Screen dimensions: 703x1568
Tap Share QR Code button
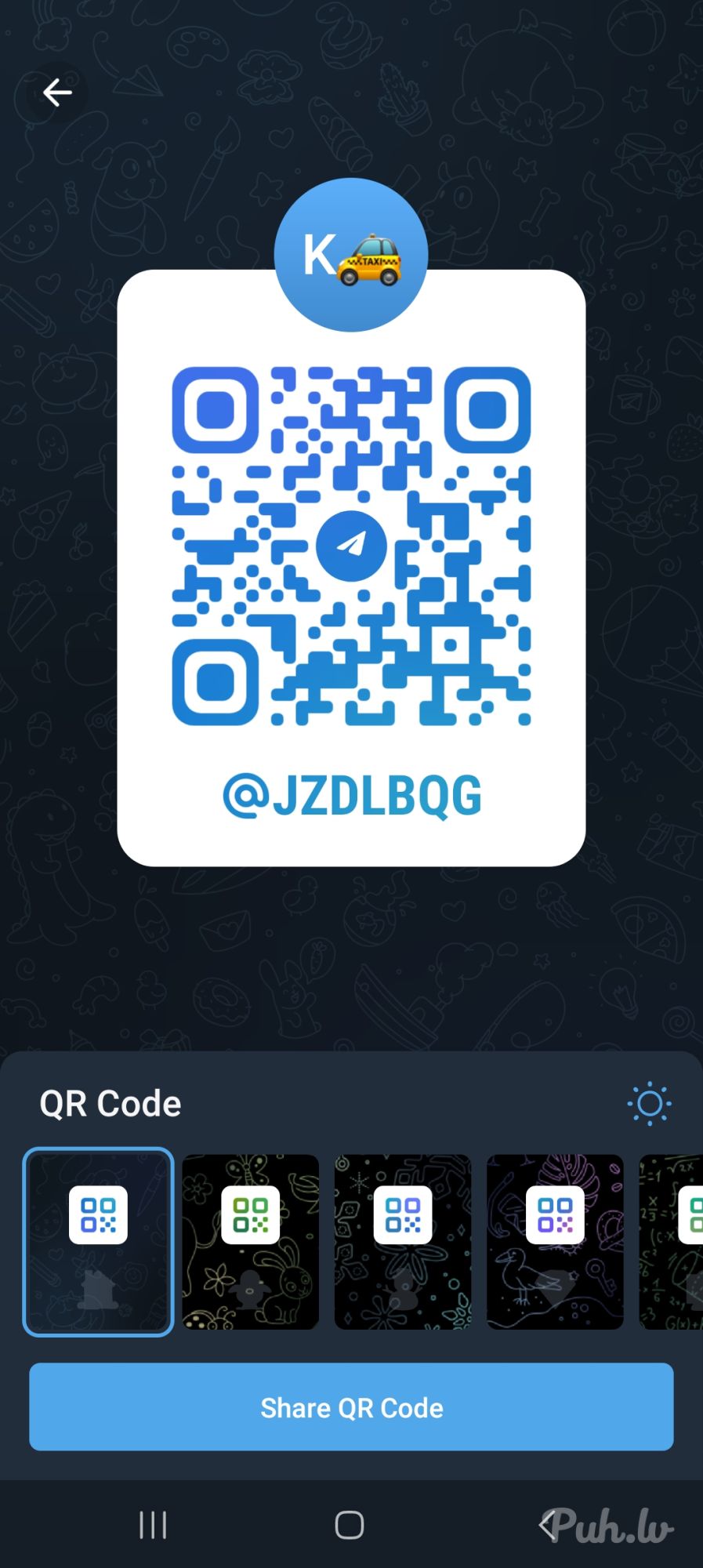(x=351, y=1407)
